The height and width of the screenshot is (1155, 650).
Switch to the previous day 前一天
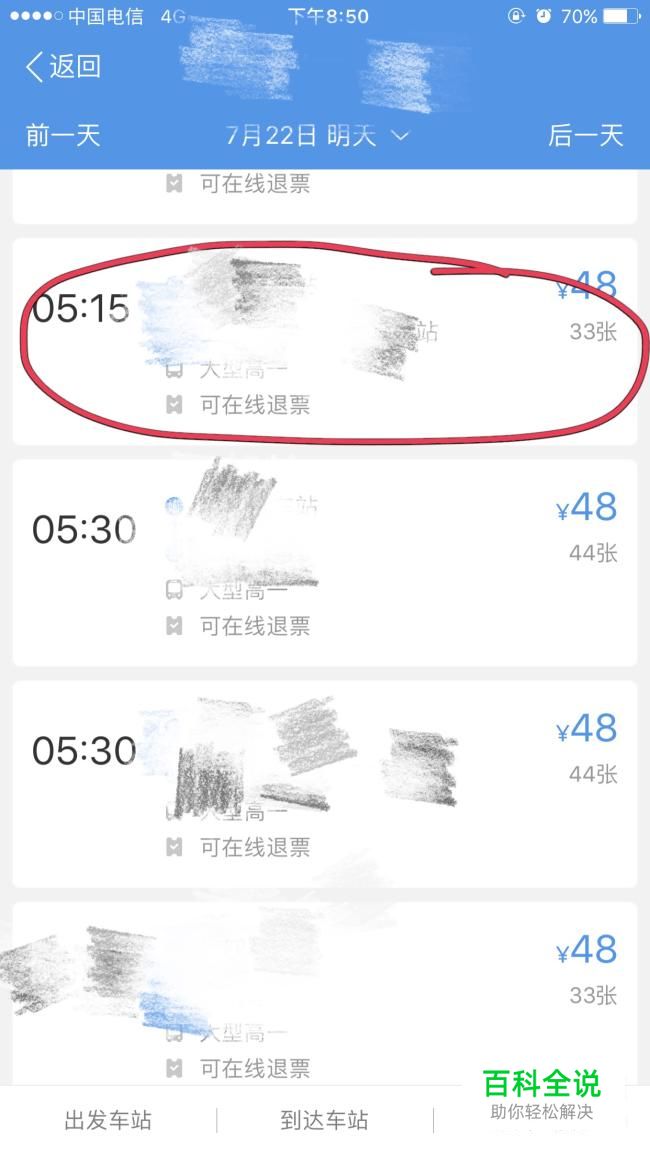pyautogui.click(x=63, y=136)
